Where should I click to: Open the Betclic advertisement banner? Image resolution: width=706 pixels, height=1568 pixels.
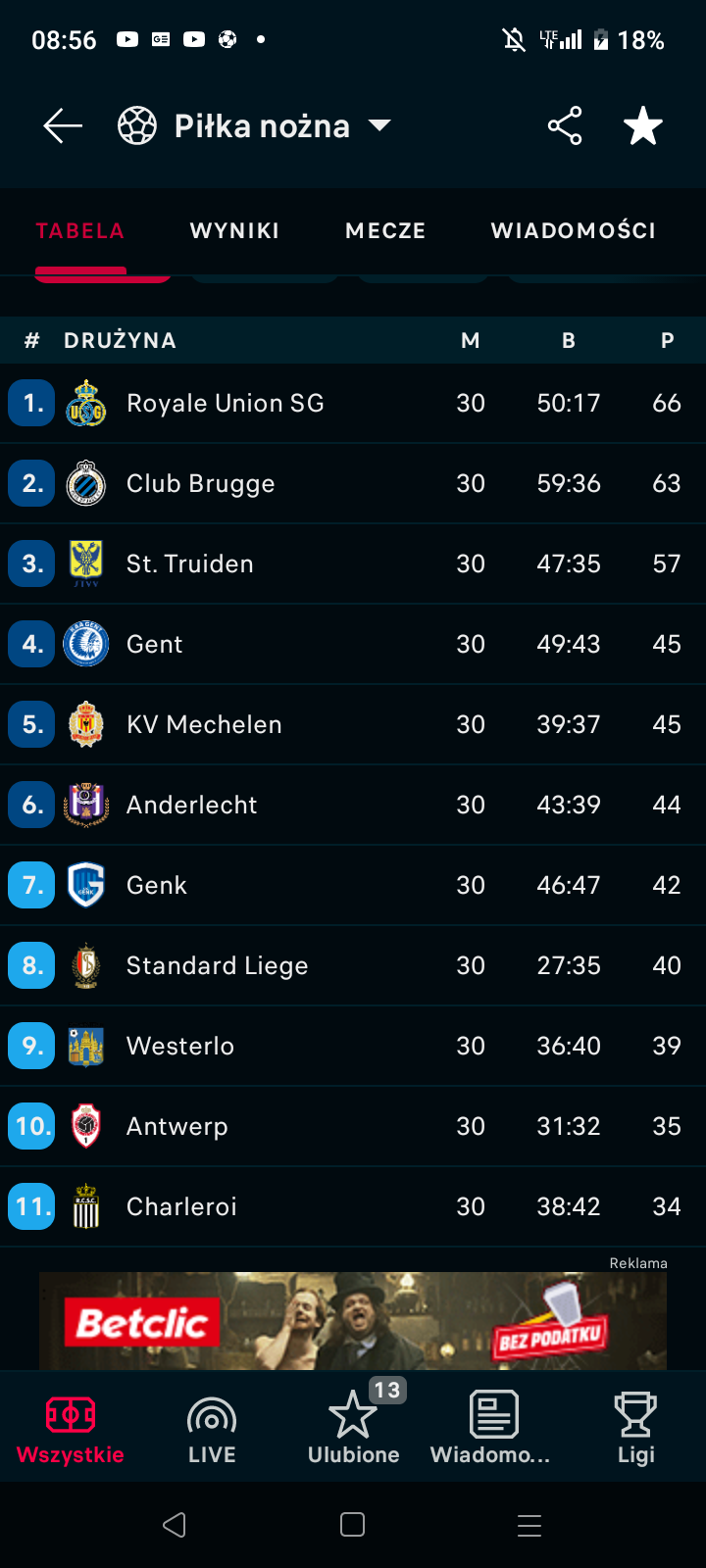coord(353,1321)
